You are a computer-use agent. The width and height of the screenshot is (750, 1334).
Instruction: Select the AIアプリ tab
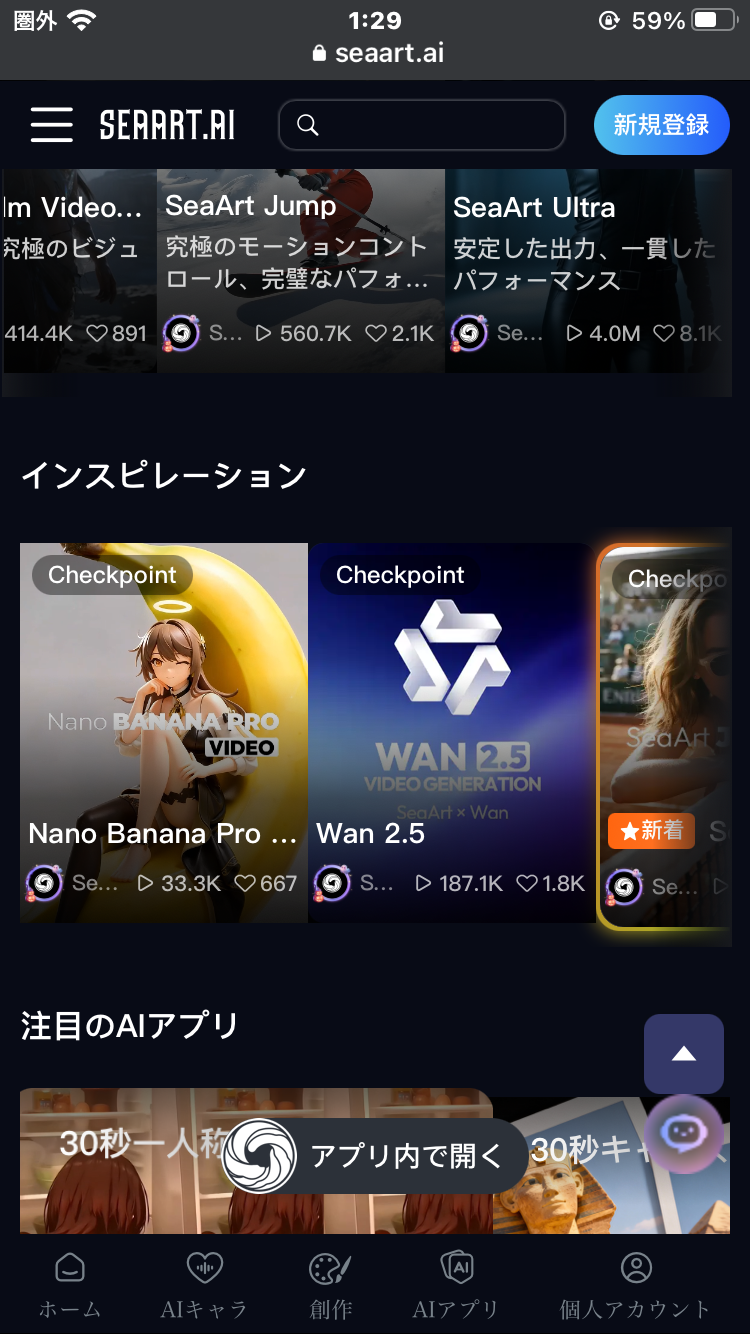(x=456, y=1285)
